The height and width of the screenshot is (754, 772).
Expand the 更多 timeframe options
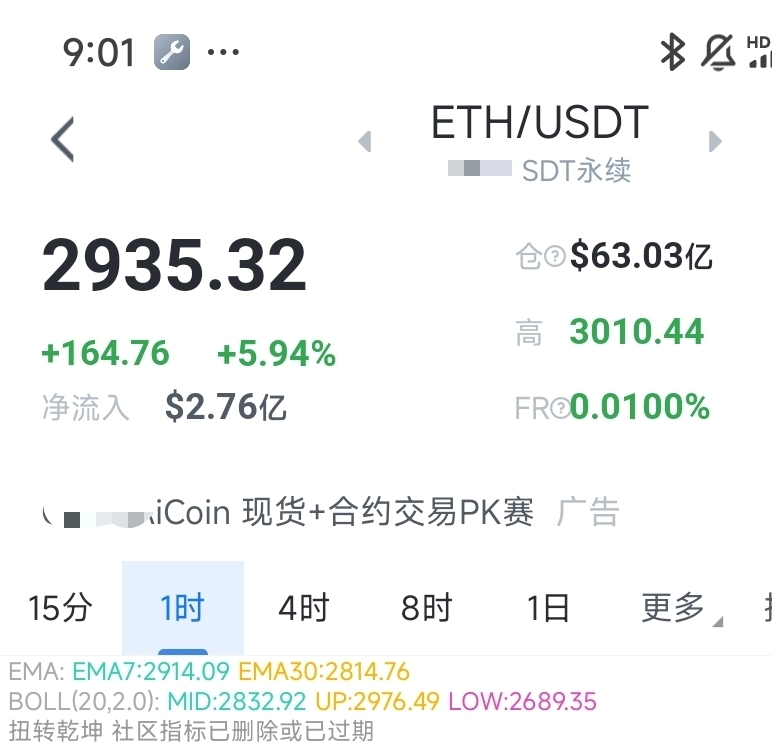tap(675, 607)
